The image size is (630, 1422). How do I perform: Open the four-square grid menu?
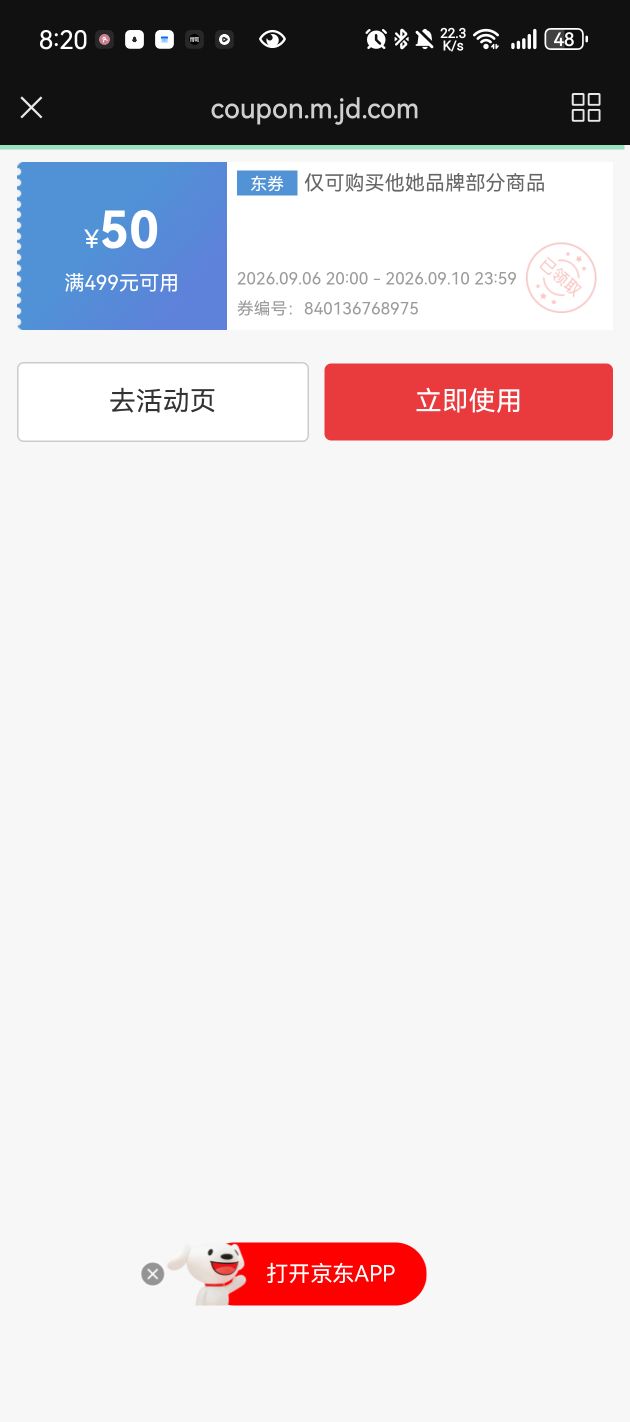click(x=586, y=108)
